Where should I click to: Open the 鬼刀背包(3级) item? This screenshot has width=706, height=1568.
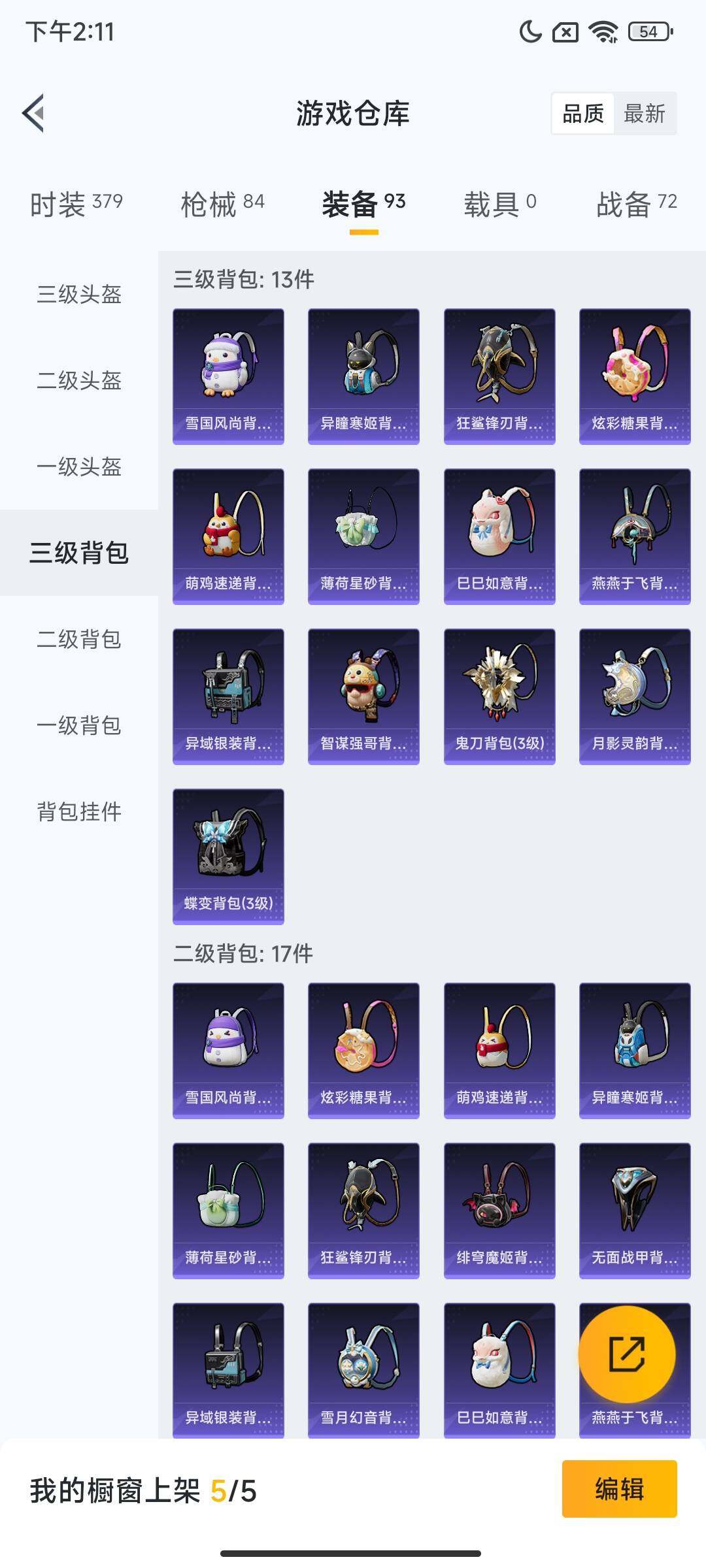[x=499, y=696]
